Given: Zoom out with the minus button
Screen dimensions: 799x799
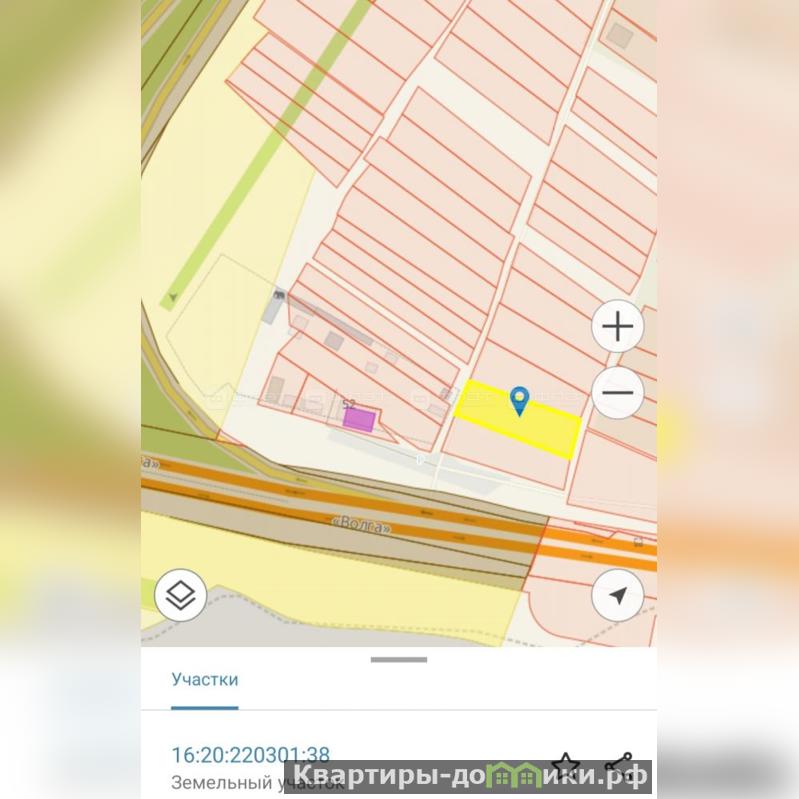Looking at the screenshot, I should pos(618,392).
